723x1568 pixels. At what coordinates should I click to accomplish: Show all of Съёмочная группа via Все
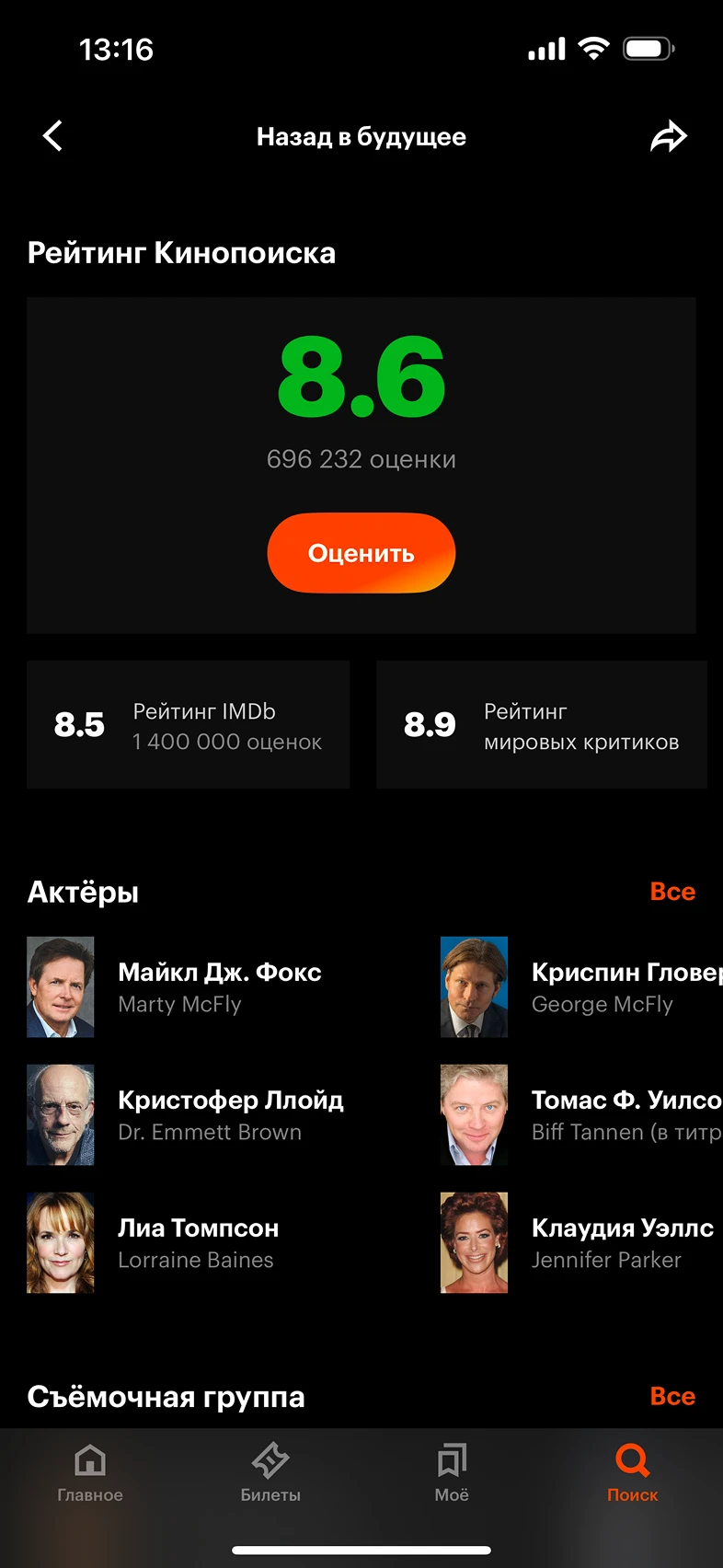tap(671, 1397)
